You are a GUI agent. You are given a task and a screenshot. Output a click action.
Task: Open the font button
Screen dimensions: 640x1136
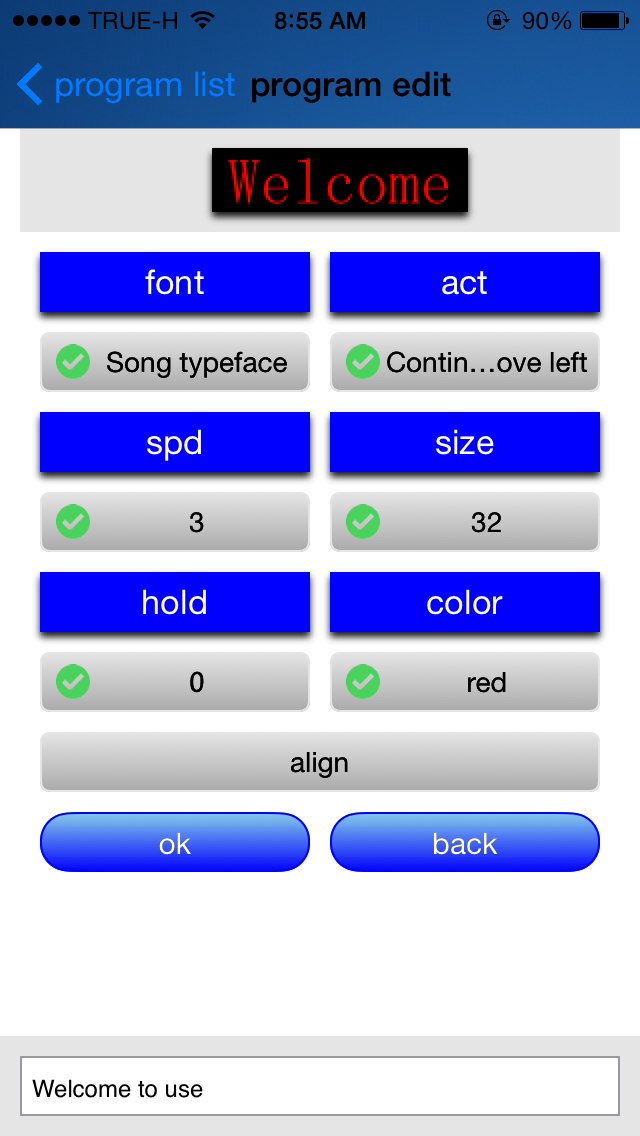tap(175, 282)
